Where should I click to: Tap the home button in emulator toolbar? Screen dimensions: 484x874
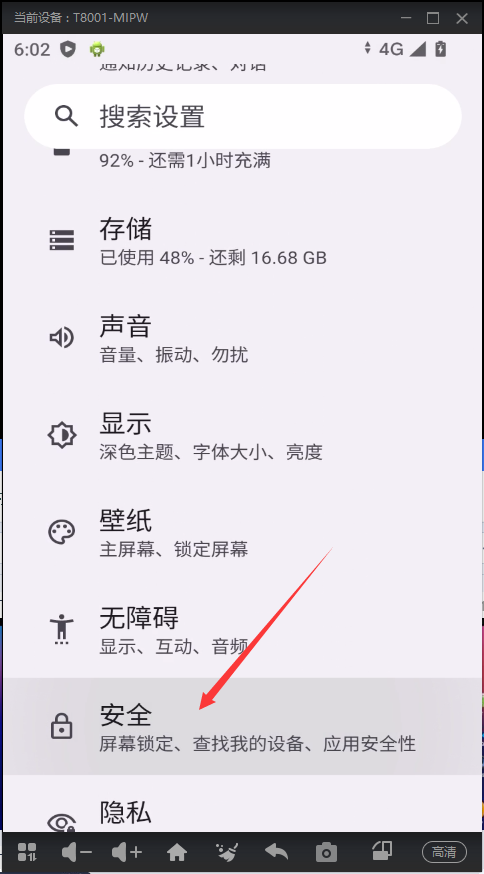coord(177,851)
